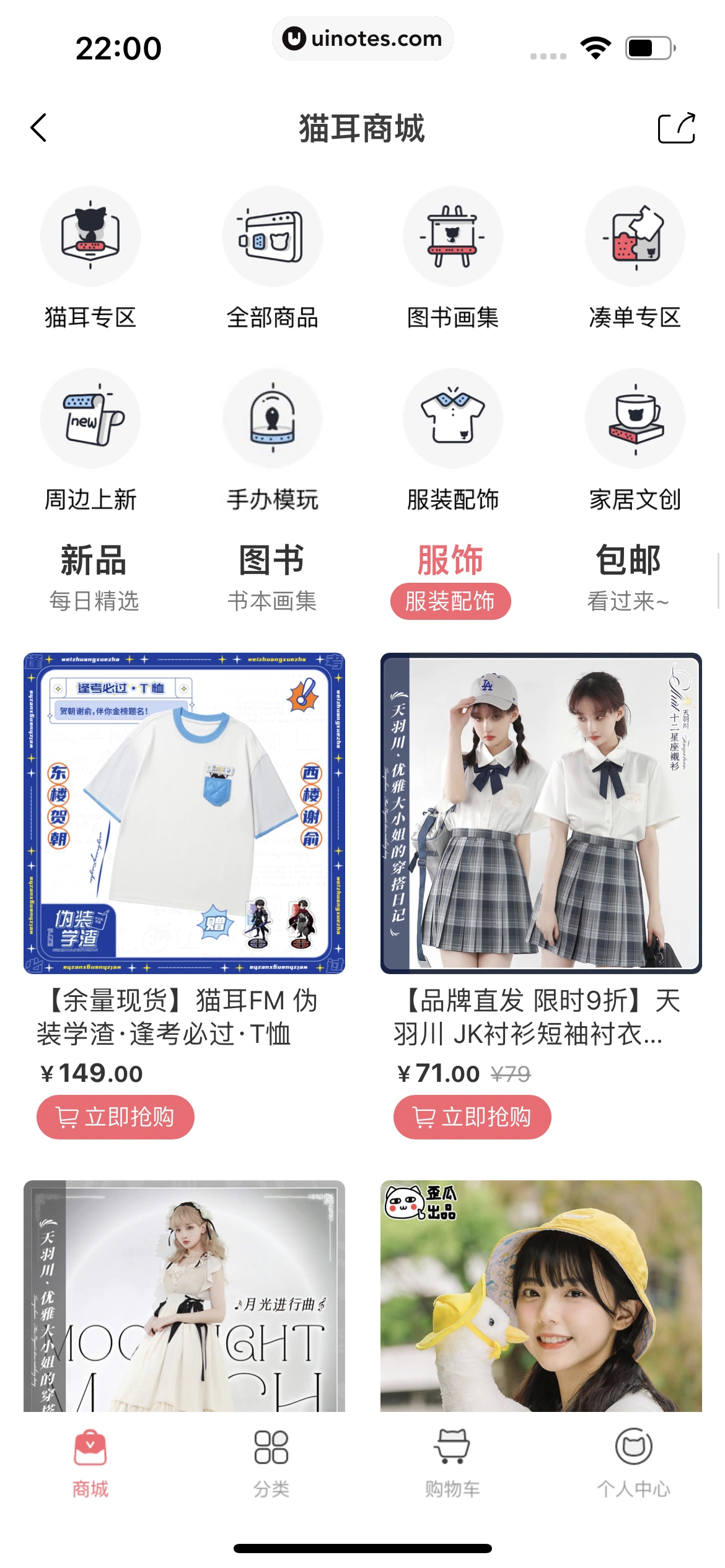Open 图书画集 category

(x=453, y=237)
